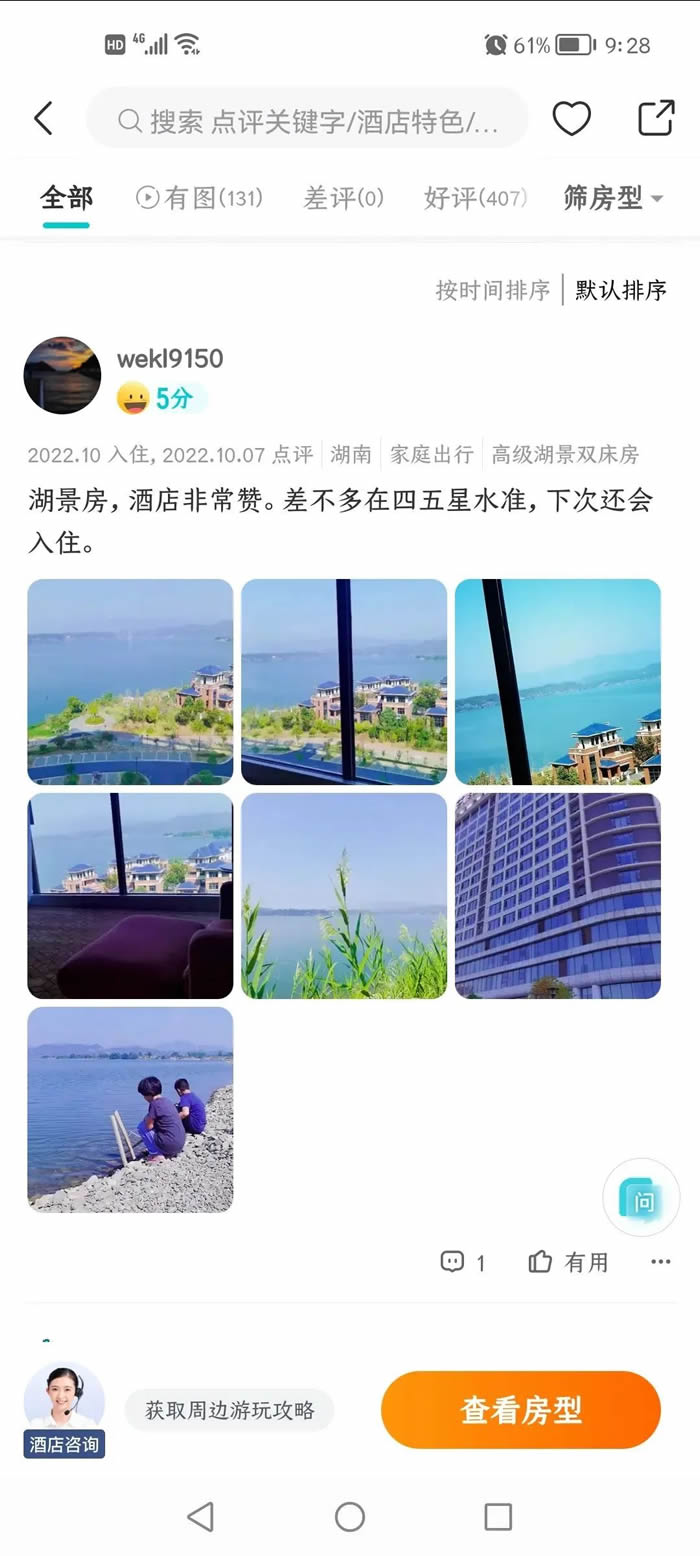Open the review's three-dot more menu

click(661, 1262)
